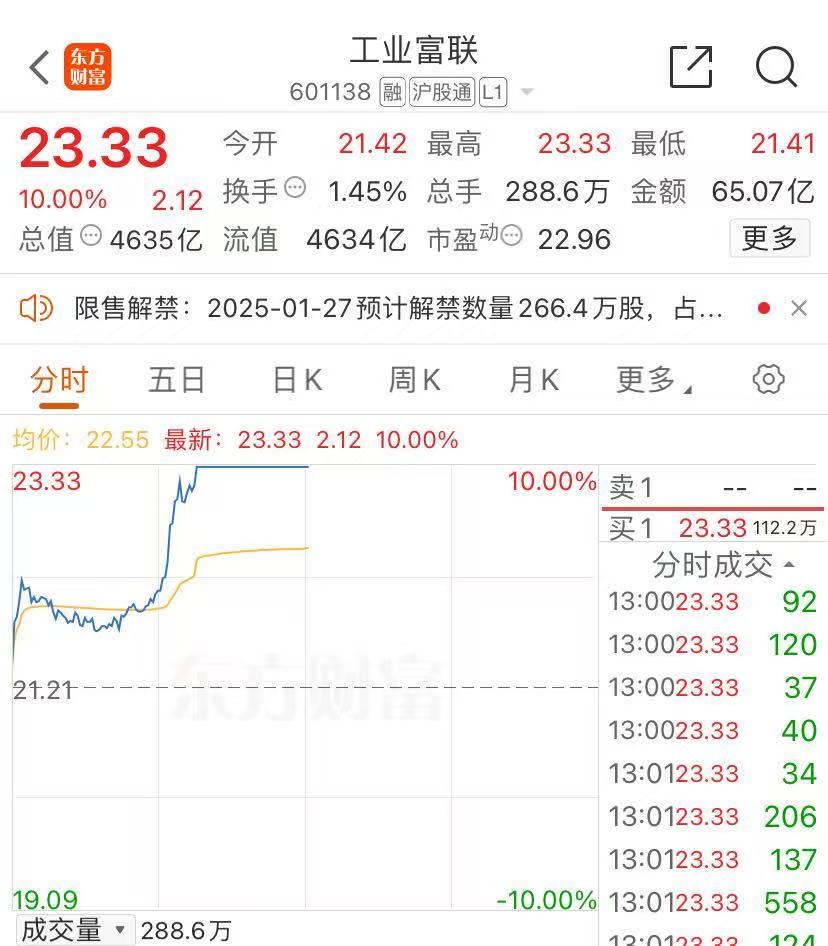828x946 pixels.
Task: Expand the 更多 chart period menu
Action: (x=654, y=380)
